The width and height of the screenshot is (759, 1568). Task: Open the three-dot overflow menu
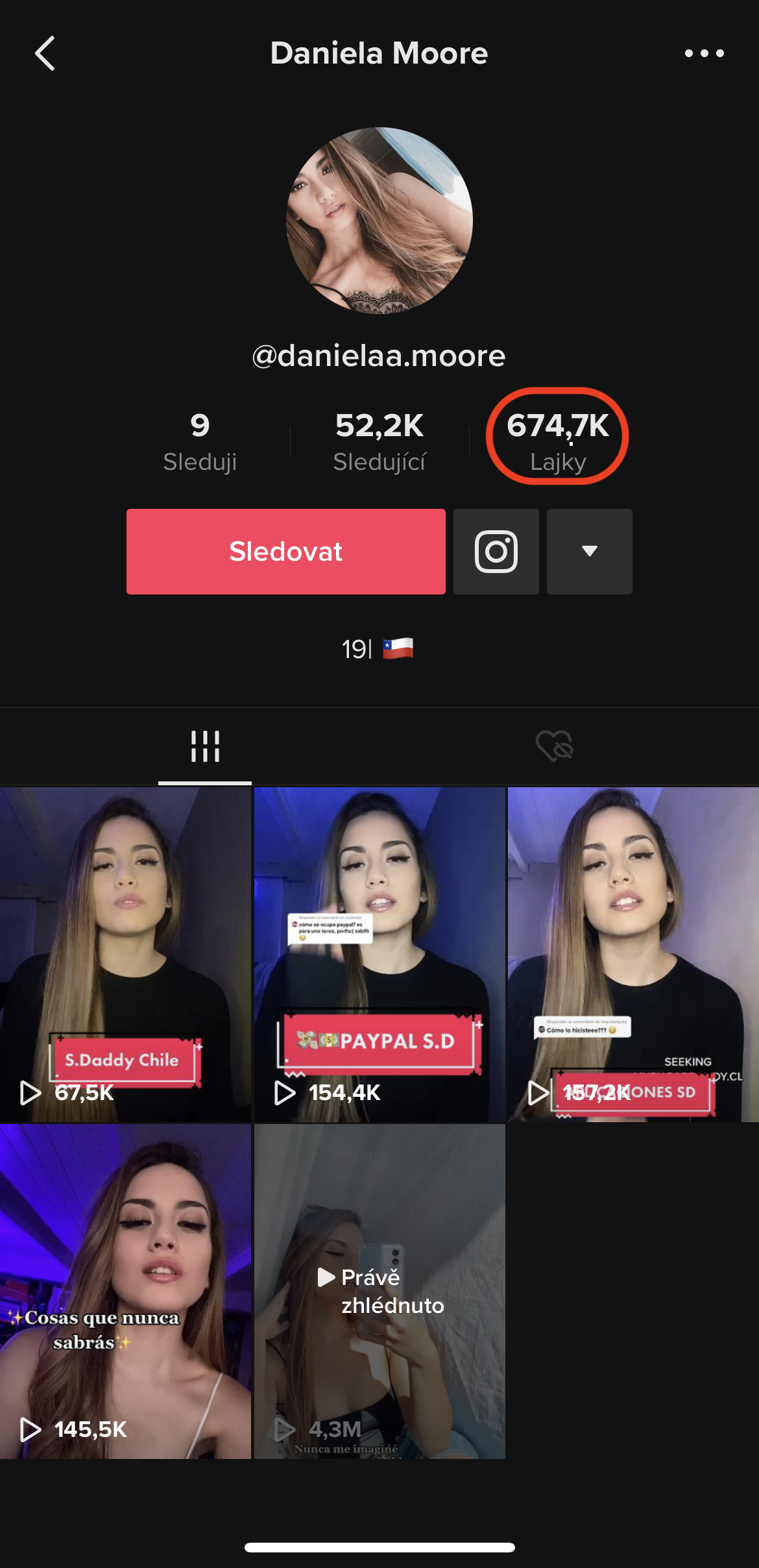click(x=704, y=53)
